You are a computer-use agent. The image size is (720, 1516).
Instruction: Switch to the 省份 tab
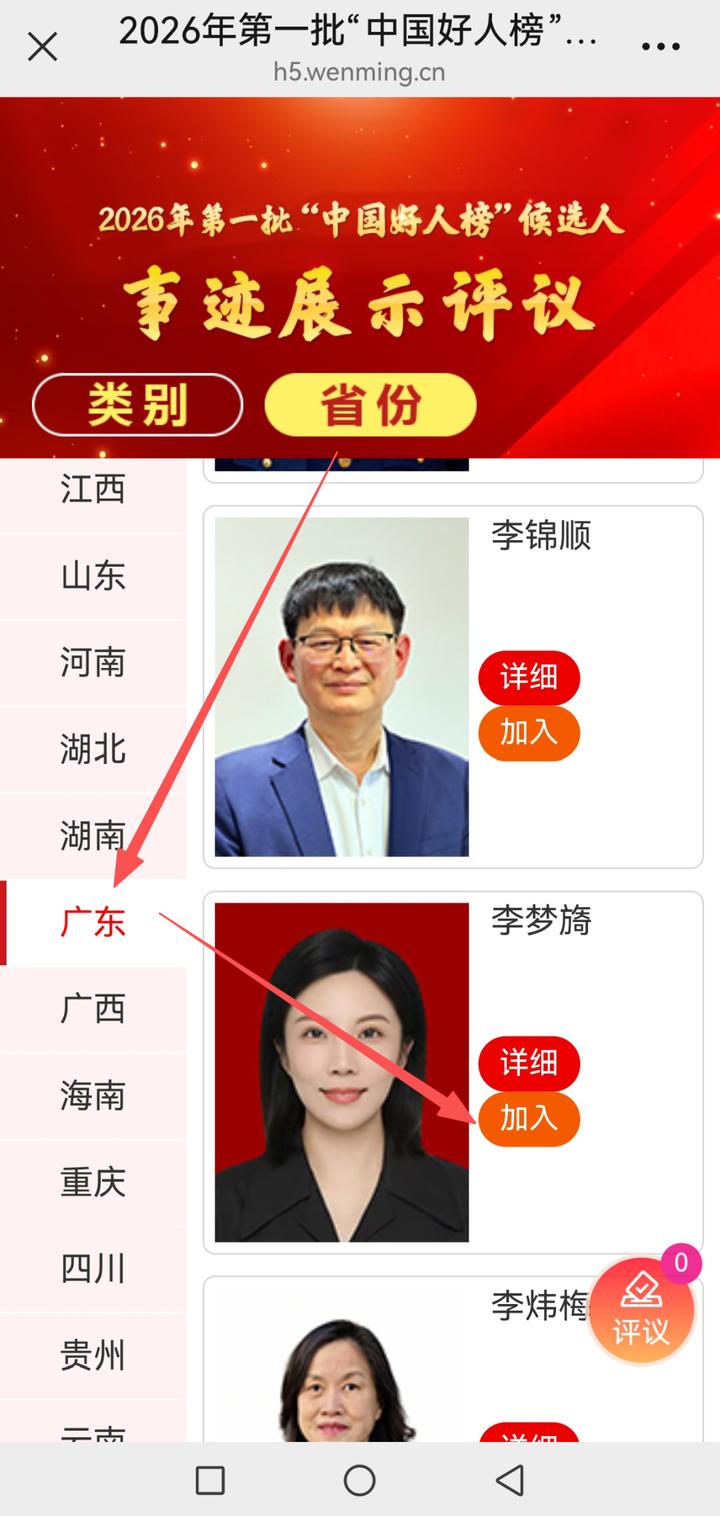pos(370,405)
